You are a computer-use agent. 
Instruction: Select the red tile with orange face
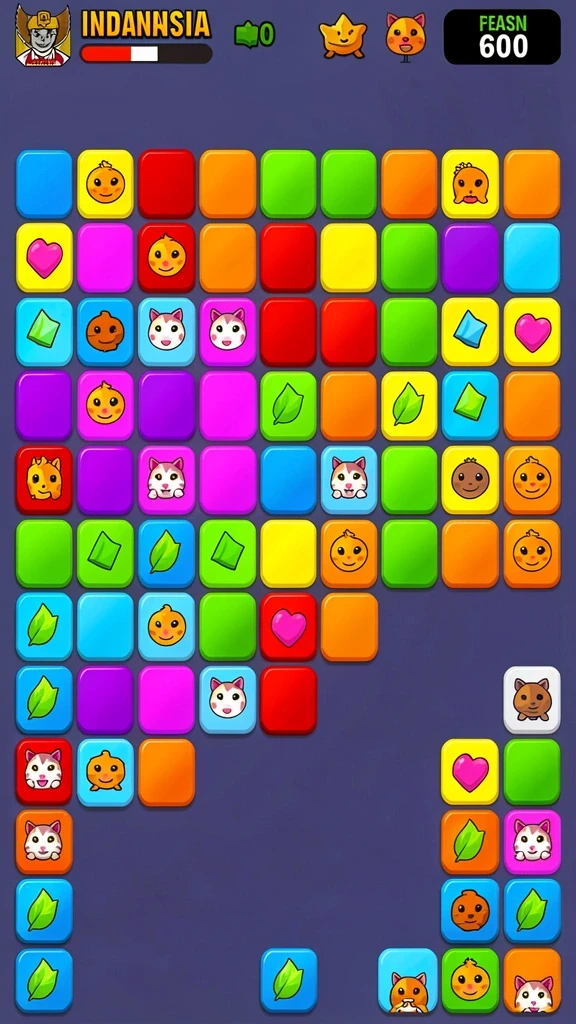click(x=167, y=257)
